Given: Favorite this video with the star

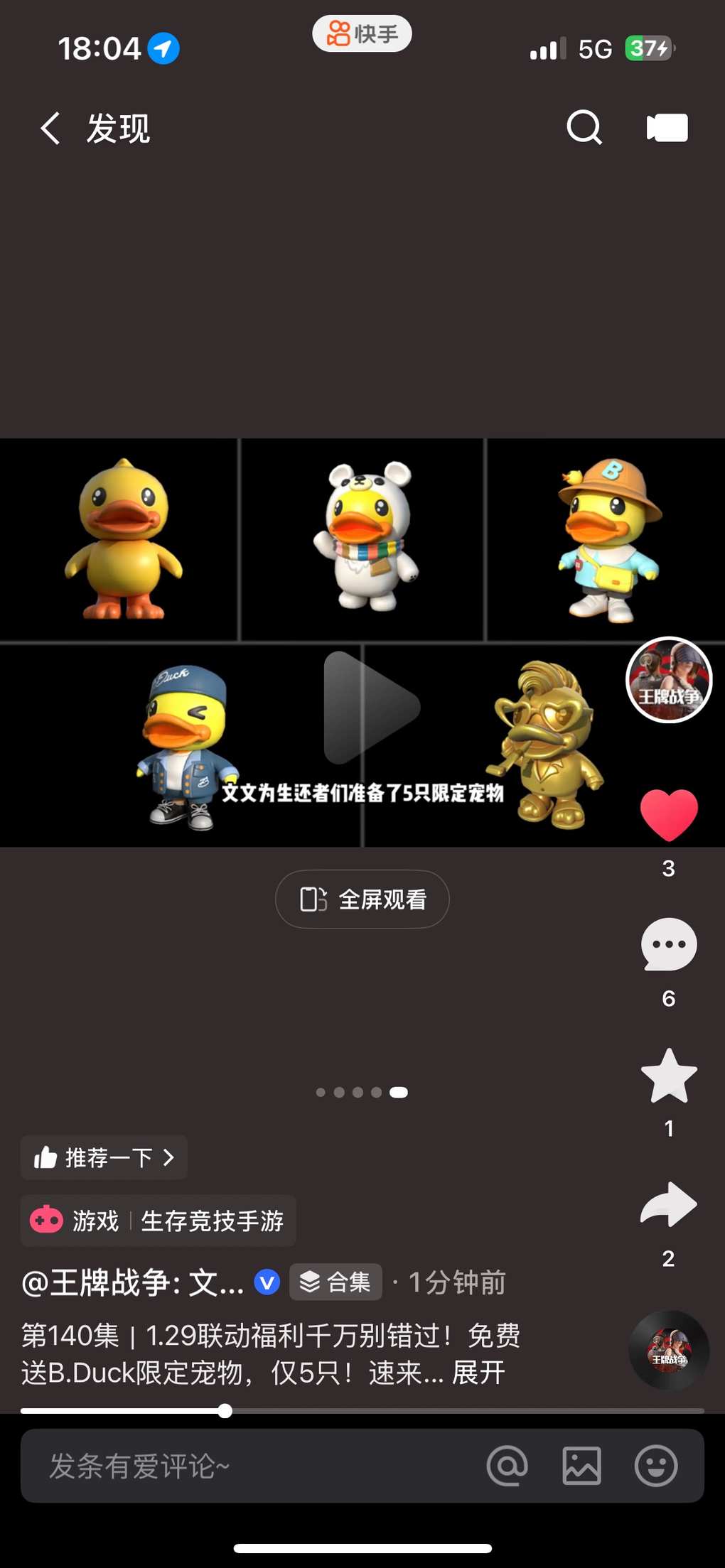Looking at the screenshot, I should tap(669, 1076).
